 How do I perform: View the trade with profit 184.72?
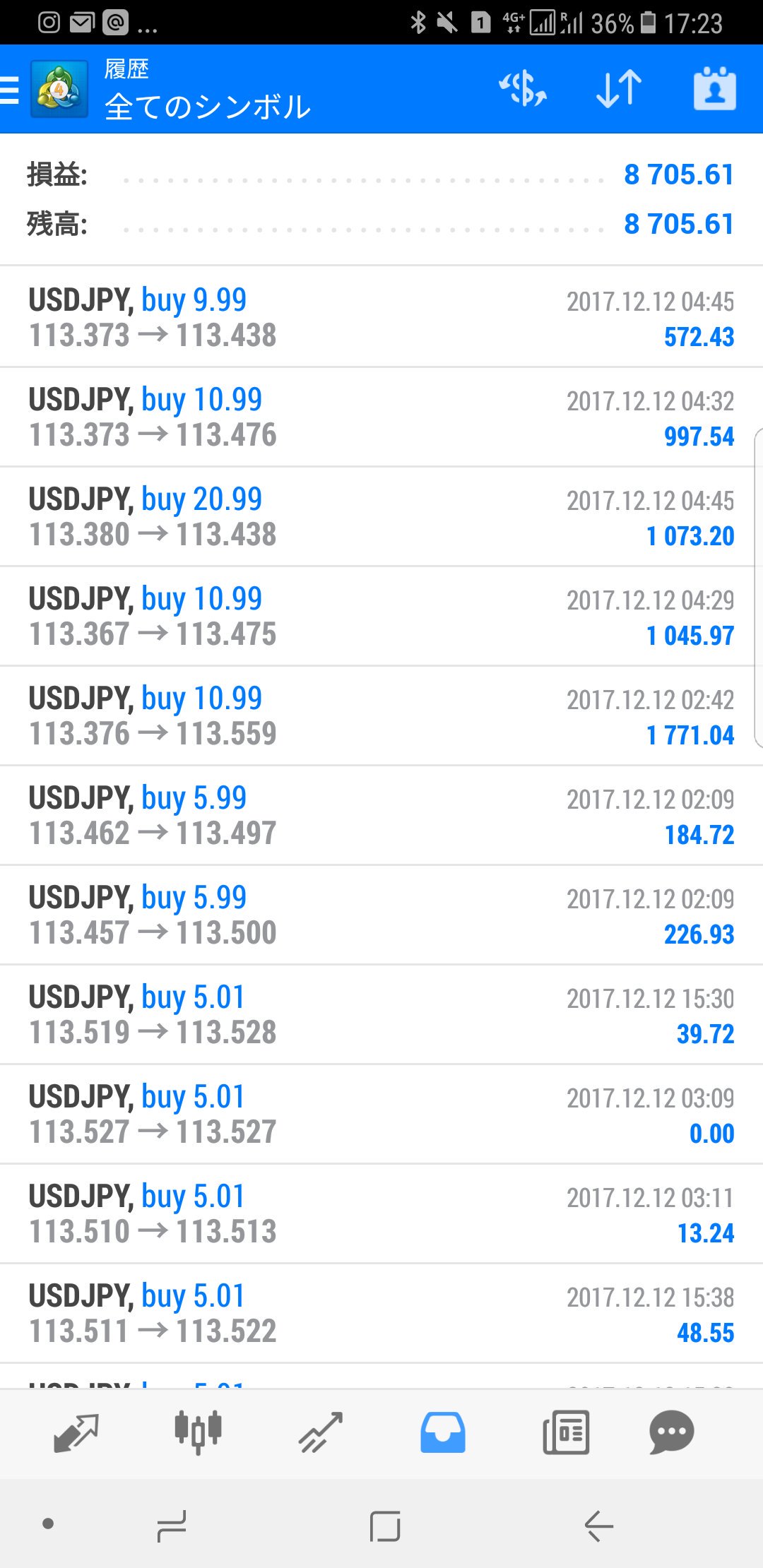coord(381,815)
